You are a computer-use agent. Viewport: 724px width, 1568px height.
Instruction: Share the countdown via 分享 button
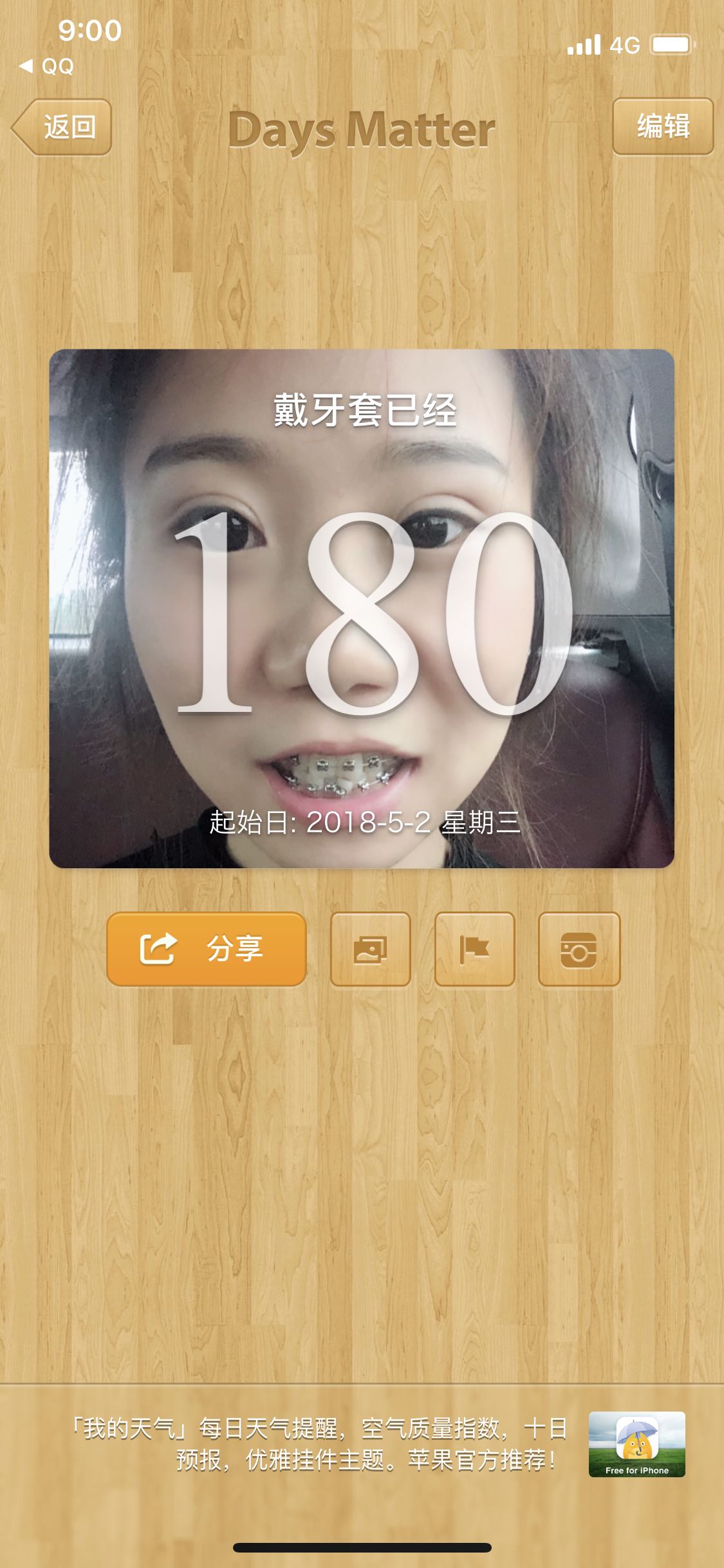(207, 949)
